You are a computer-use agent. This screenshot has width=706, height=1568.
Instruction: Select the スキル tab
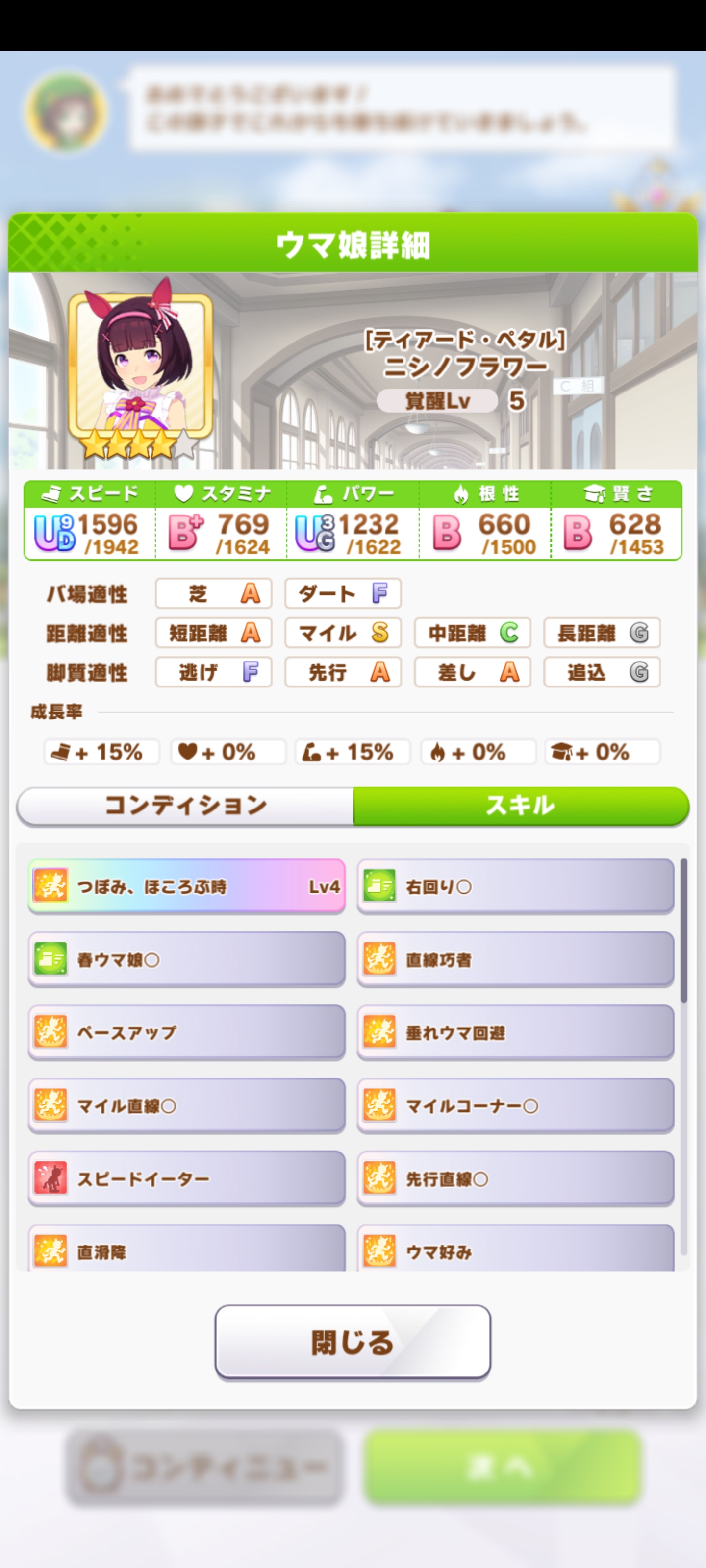pos(520,805)
